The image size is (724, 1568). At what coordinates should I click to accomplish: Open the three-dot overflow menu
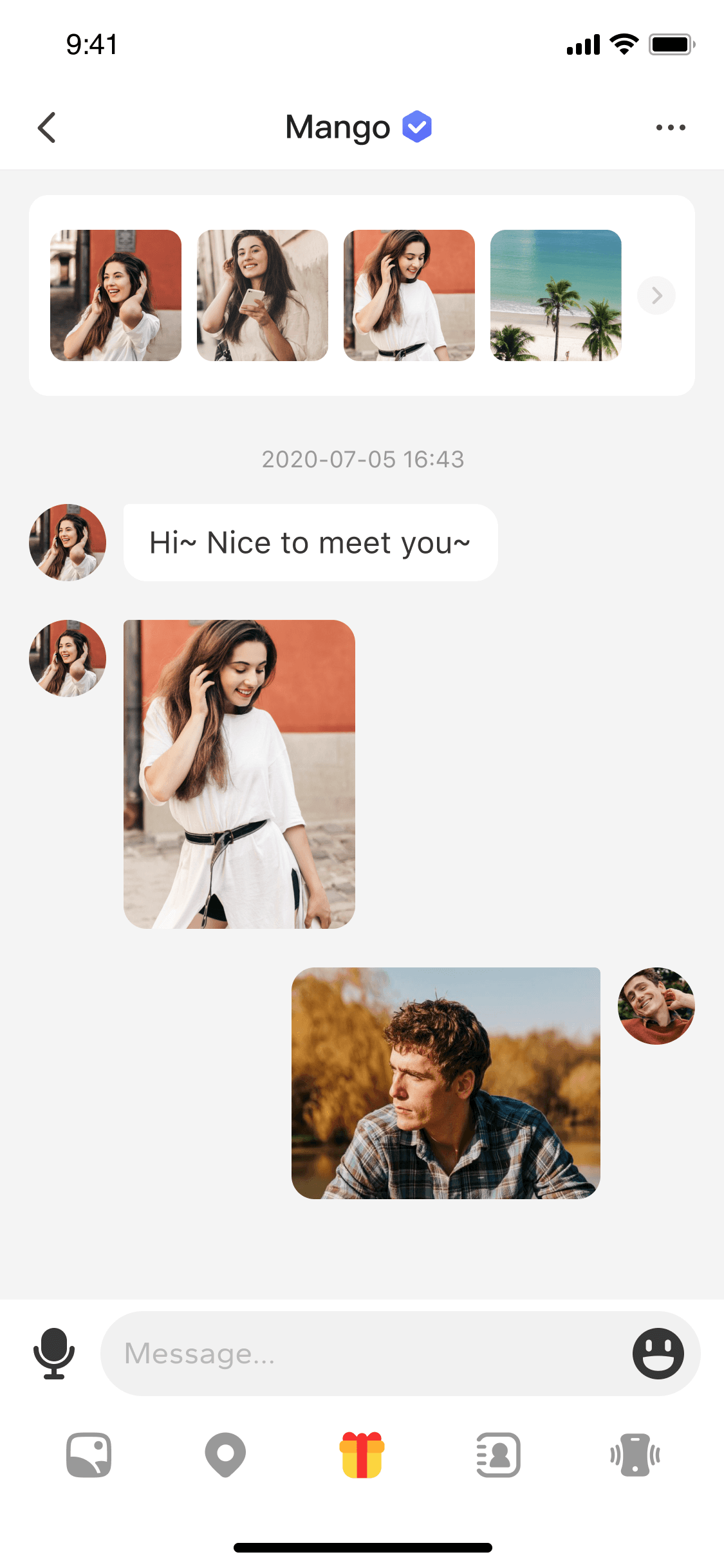point(670,127)
